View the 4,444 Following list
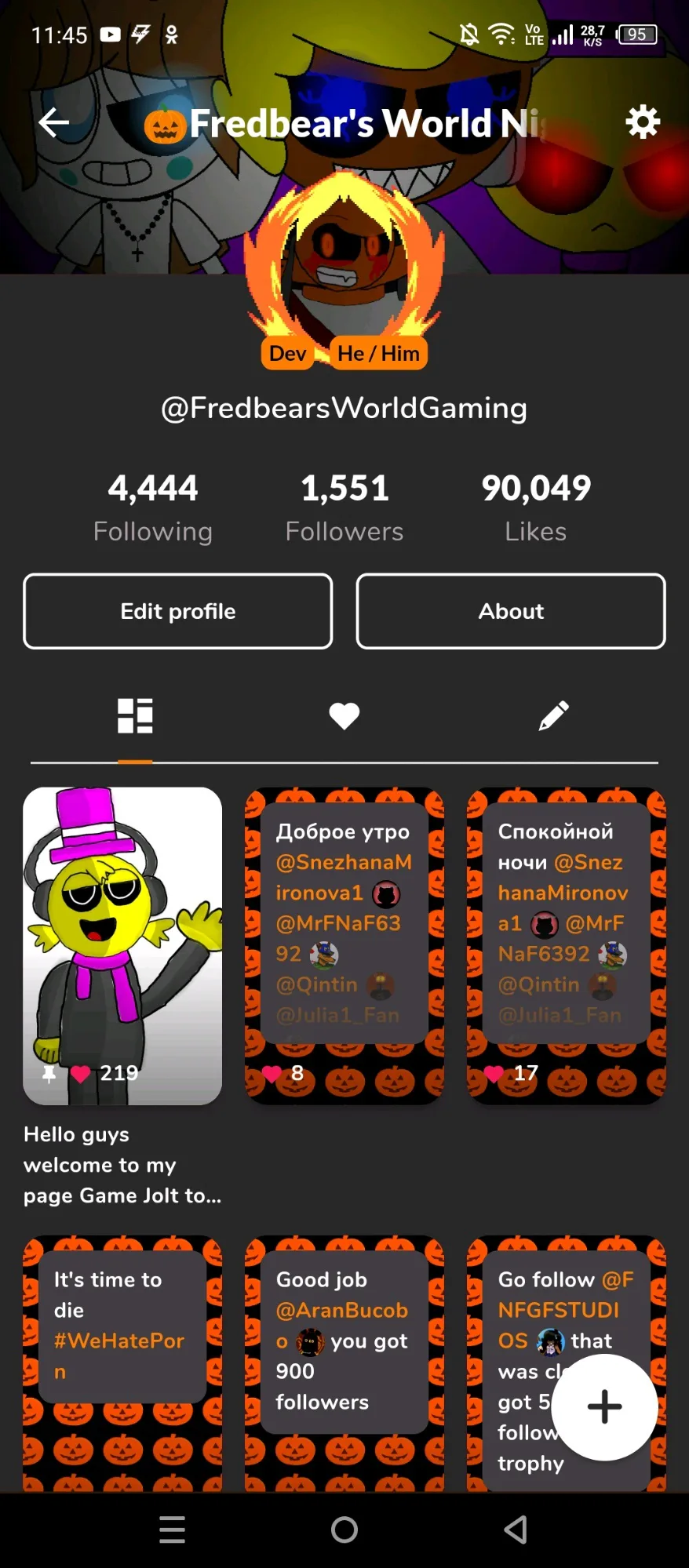 153,507
